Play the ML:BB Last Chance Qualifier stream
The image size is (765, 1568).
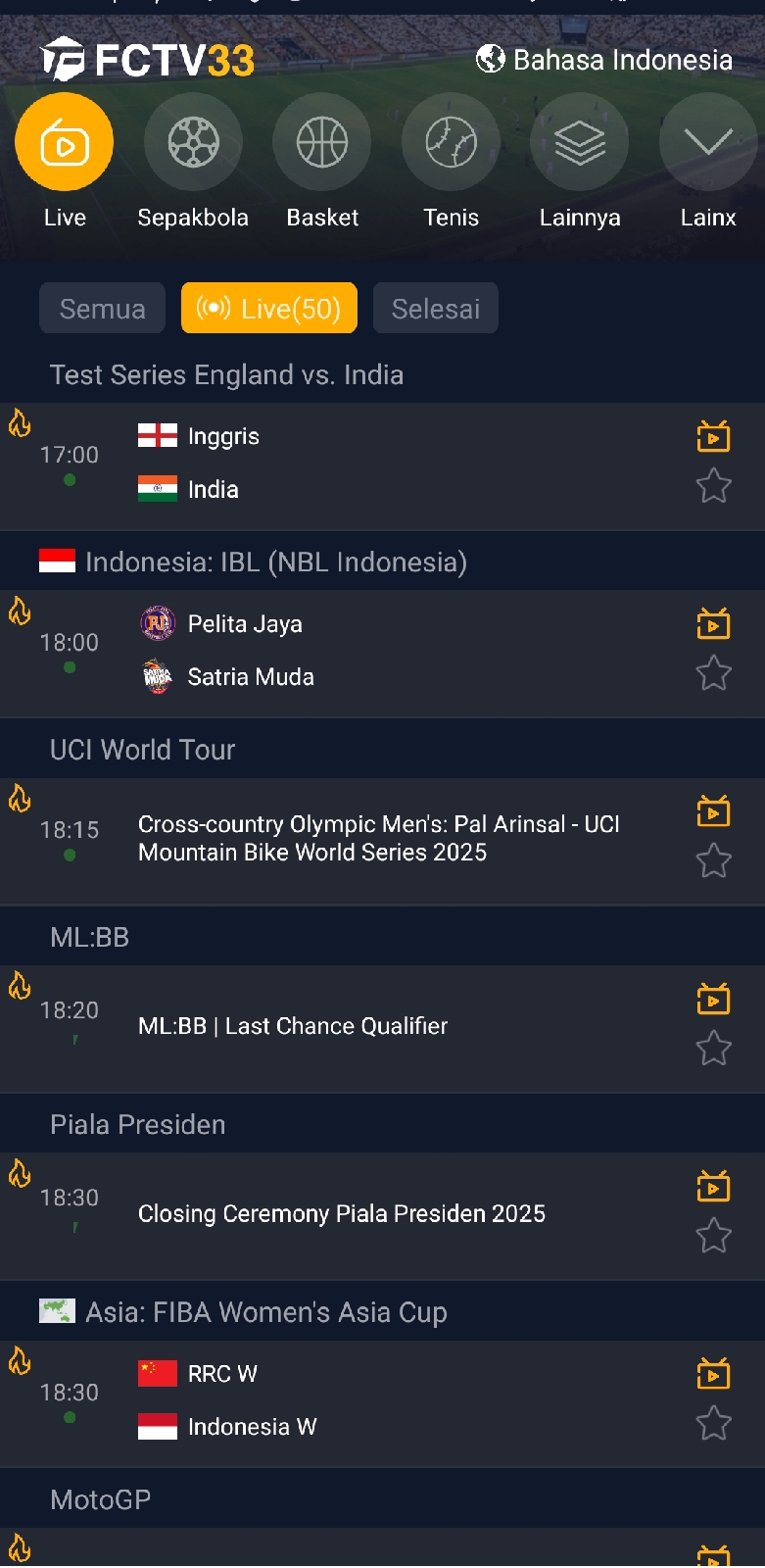714,999
